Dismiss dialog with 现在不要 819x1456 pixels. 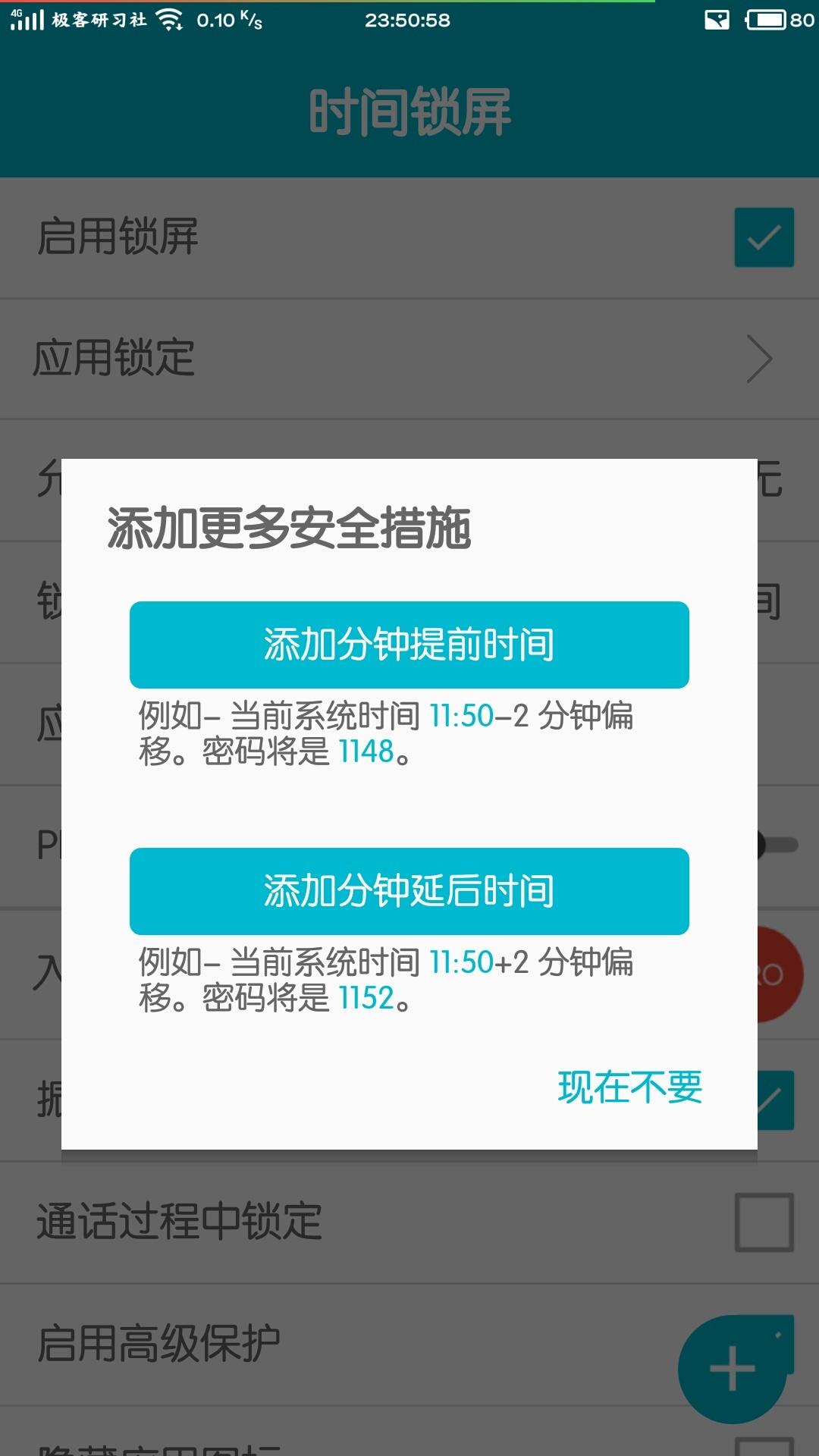click(x=630, y=1087)
